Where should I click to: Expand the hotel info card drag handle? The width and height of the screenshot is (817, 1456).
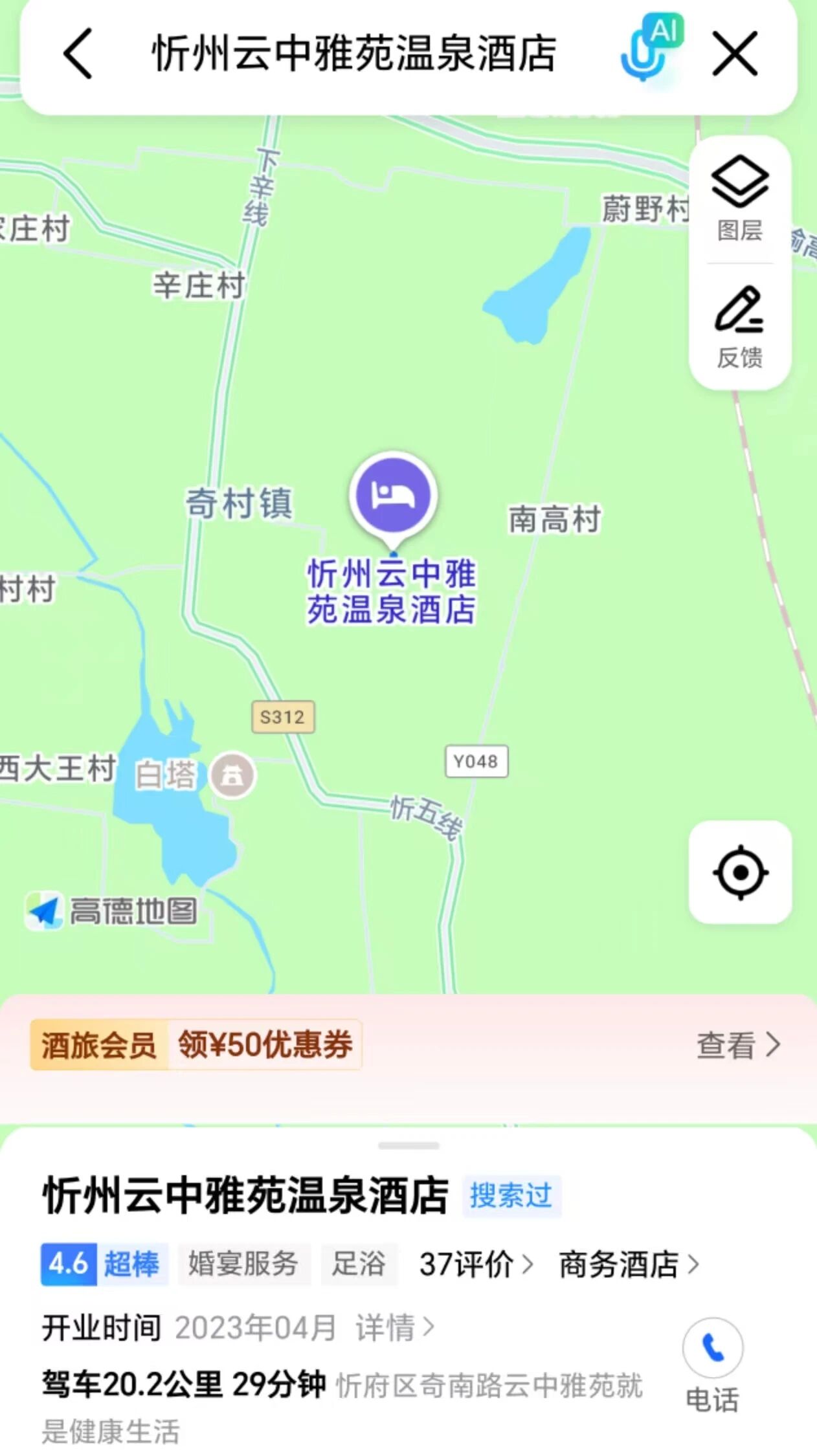tap(408, 1146)
